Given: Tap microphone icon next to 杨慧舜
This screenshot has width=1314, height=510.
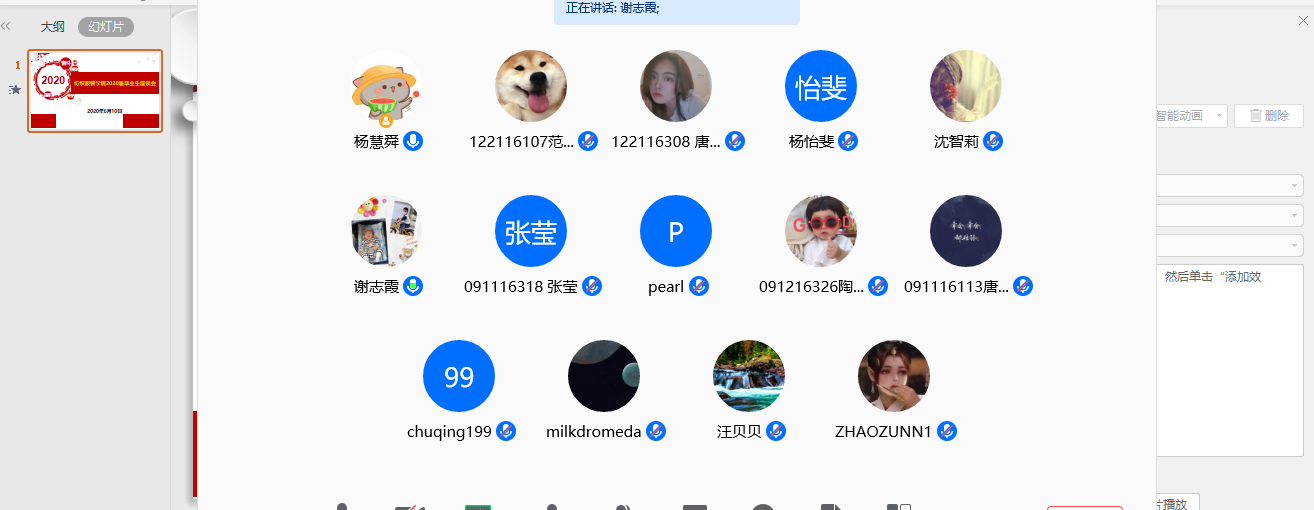Looking at the screenshot, I should pos(413,141).
